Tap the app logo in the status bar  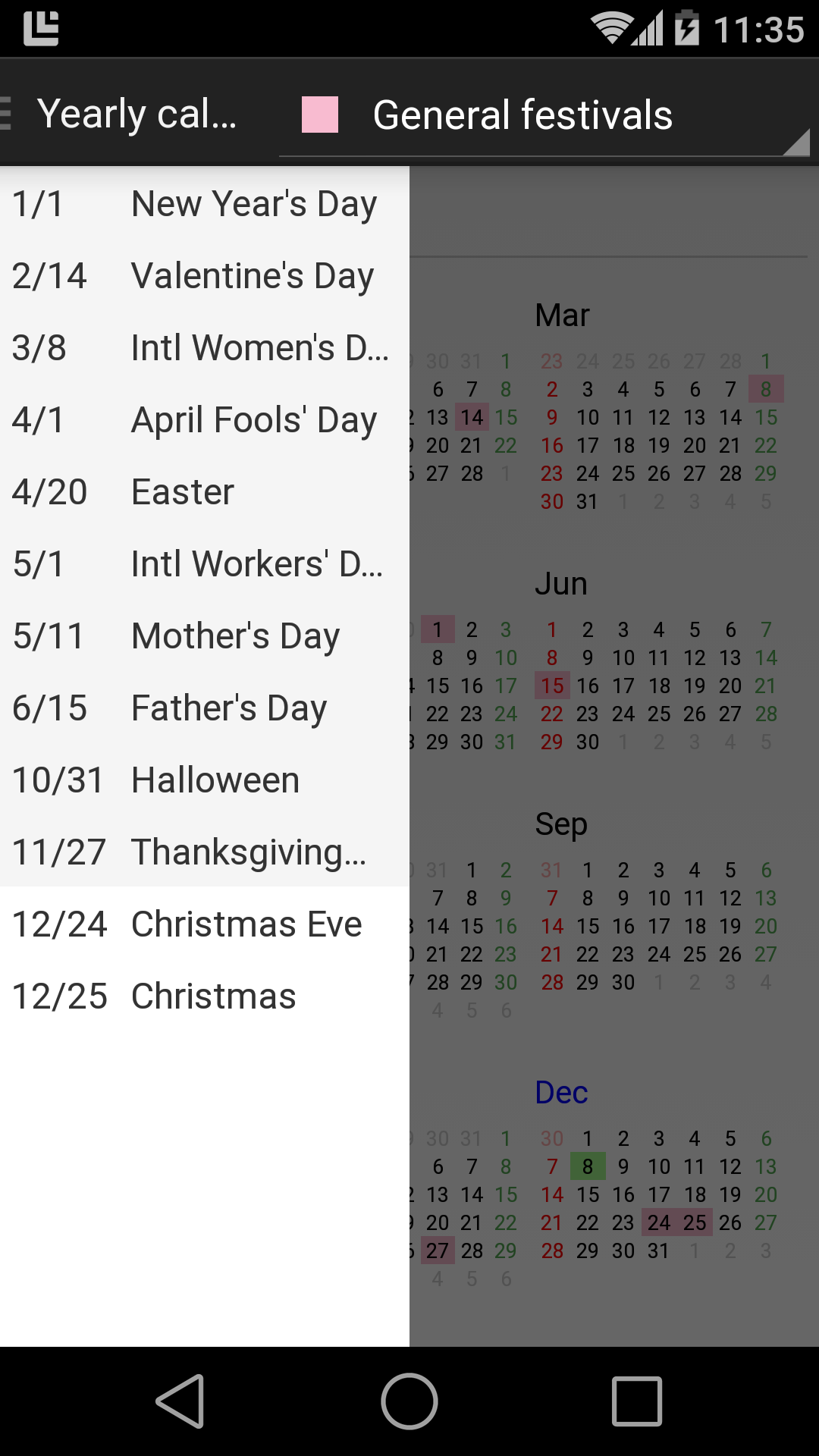click(42, 29)
